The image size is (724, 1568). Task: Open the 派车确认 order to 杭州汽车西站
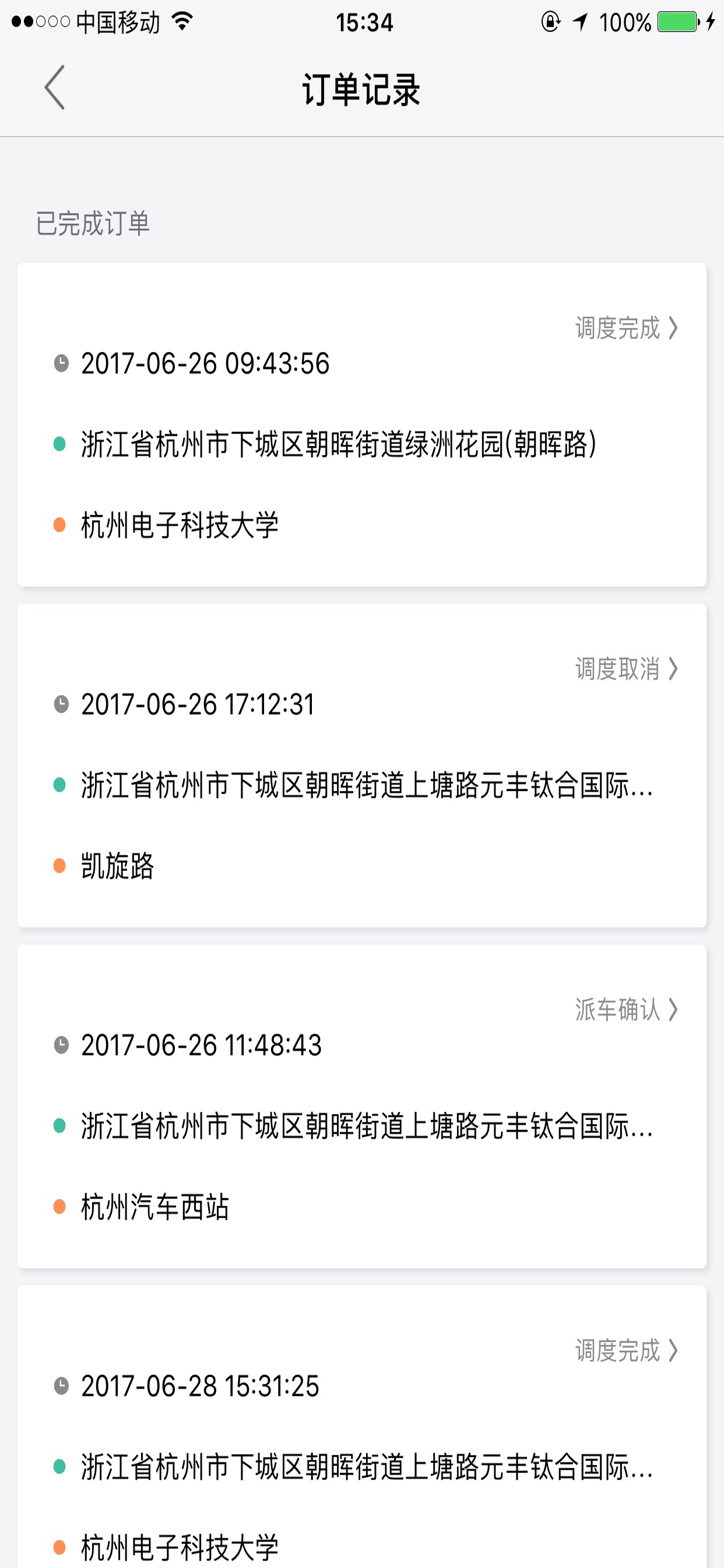tap(362, 1106)
